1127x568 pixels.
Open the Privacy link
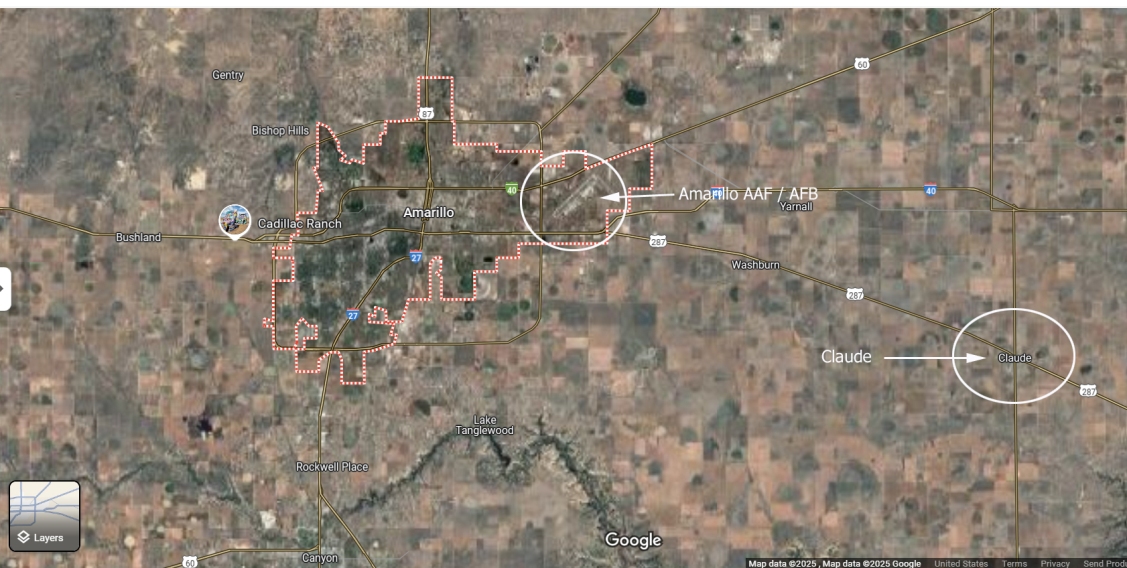point(1054,563)
